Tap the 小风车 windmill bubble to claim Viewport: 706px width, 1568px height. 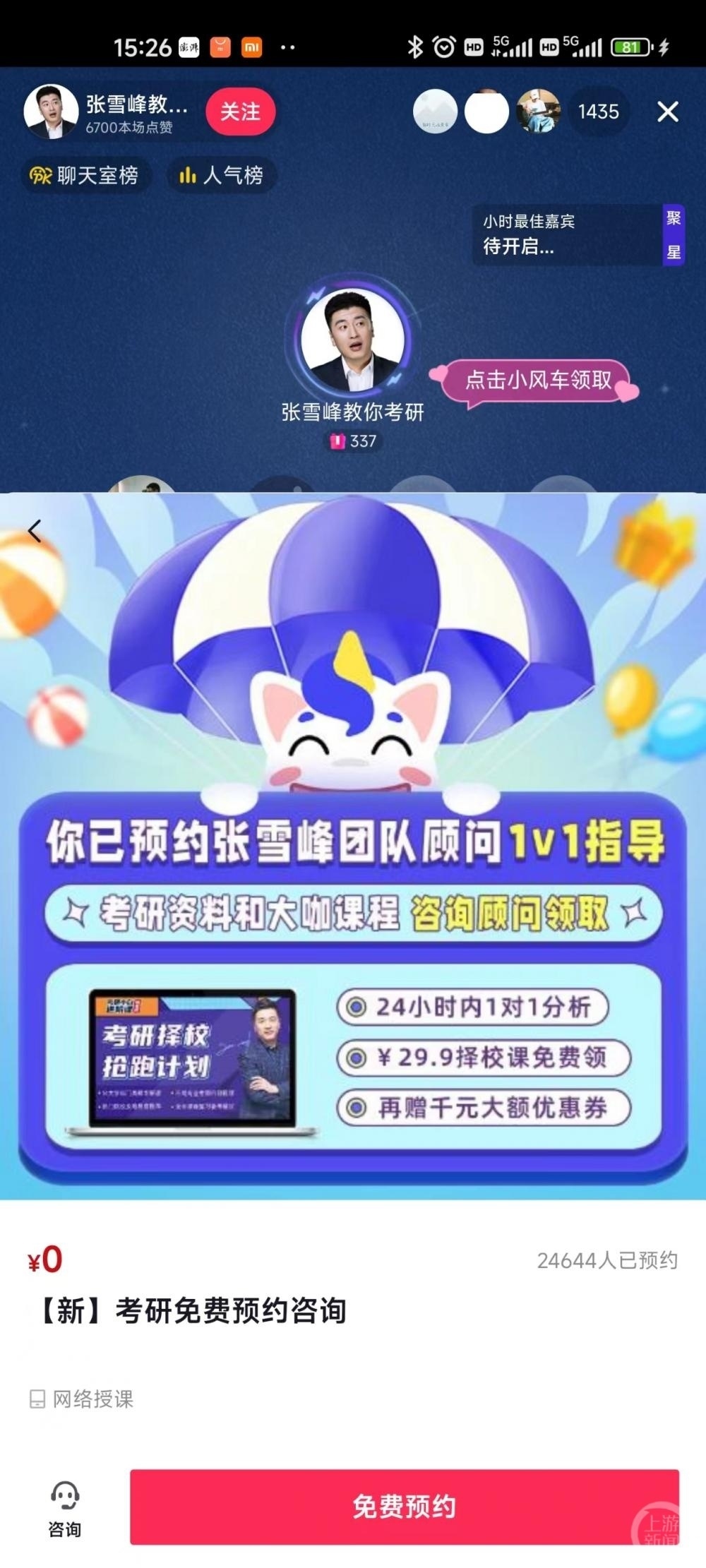pyautogui.click(x=539, y=378)
